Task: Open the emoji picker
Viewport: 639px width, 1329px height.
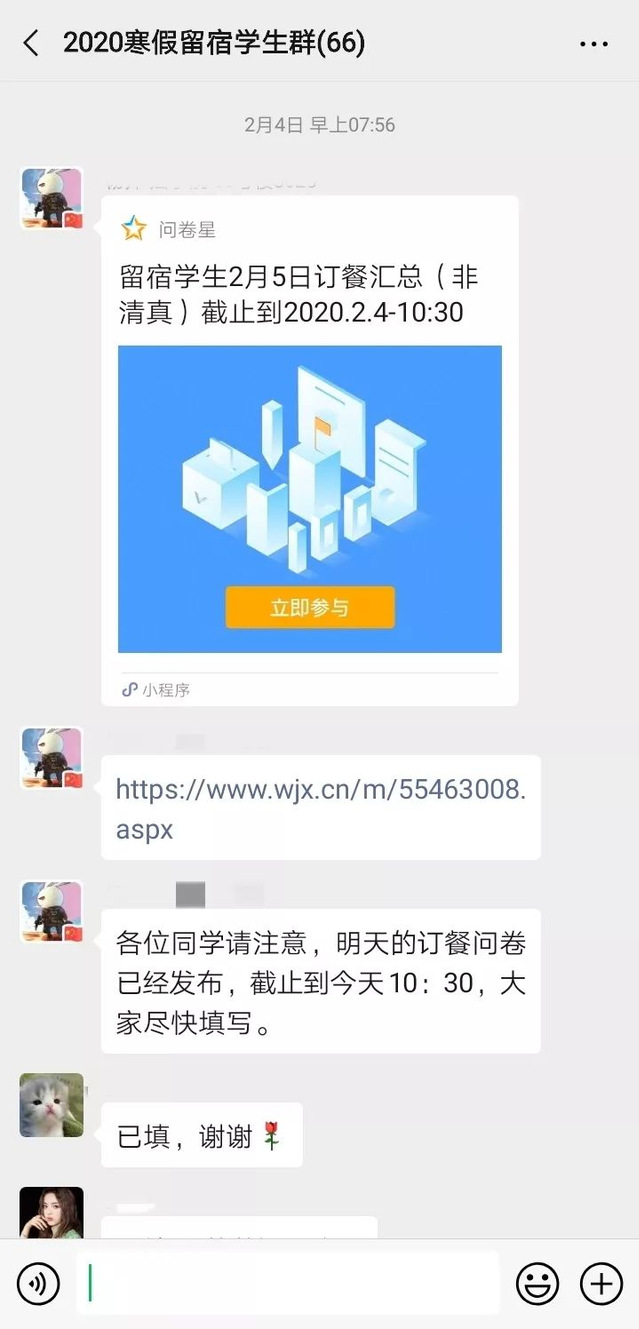Action: tap(537, 1283)
